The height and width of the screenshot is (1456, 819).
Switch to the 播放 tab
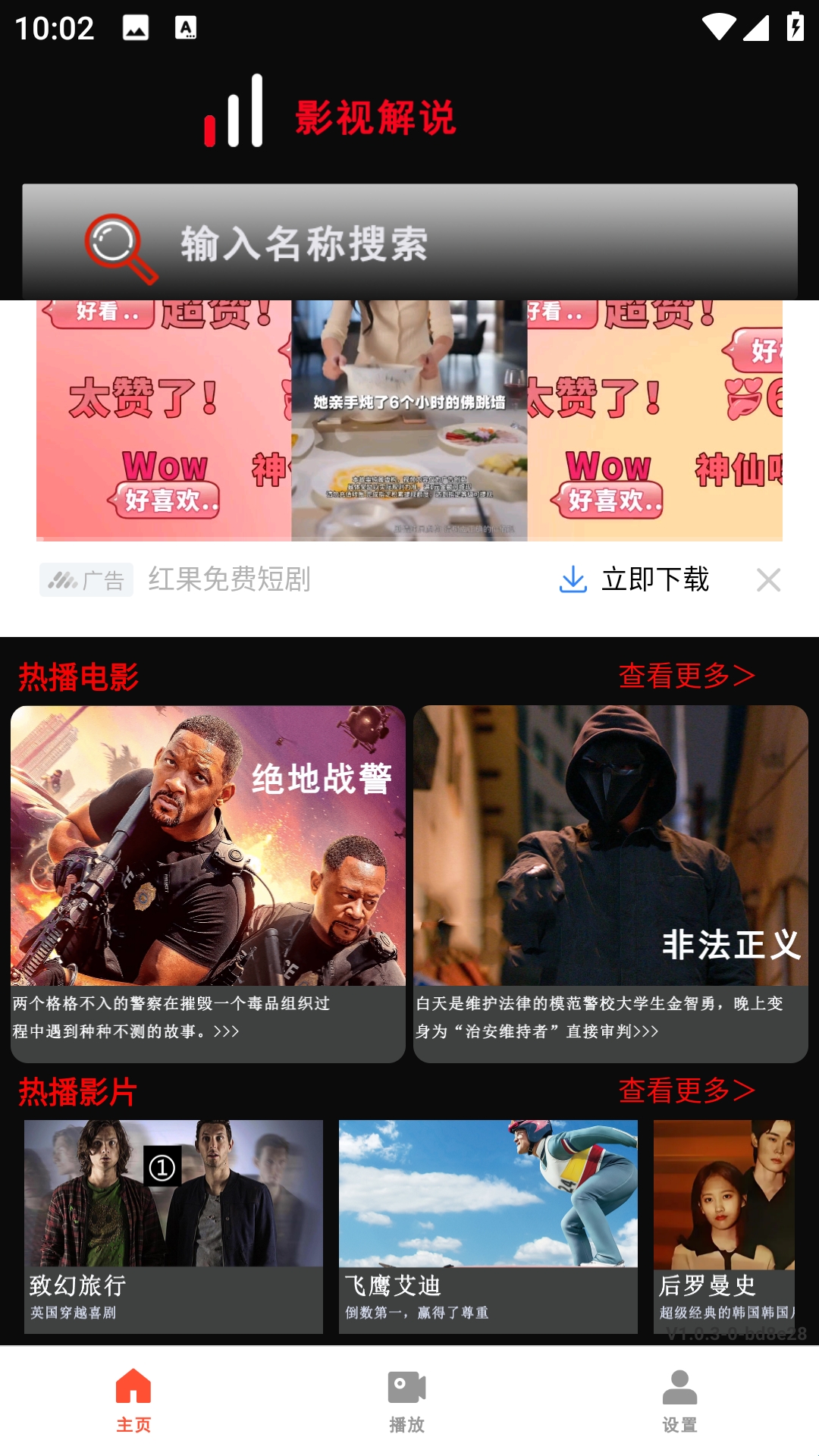coord(407,1400)
